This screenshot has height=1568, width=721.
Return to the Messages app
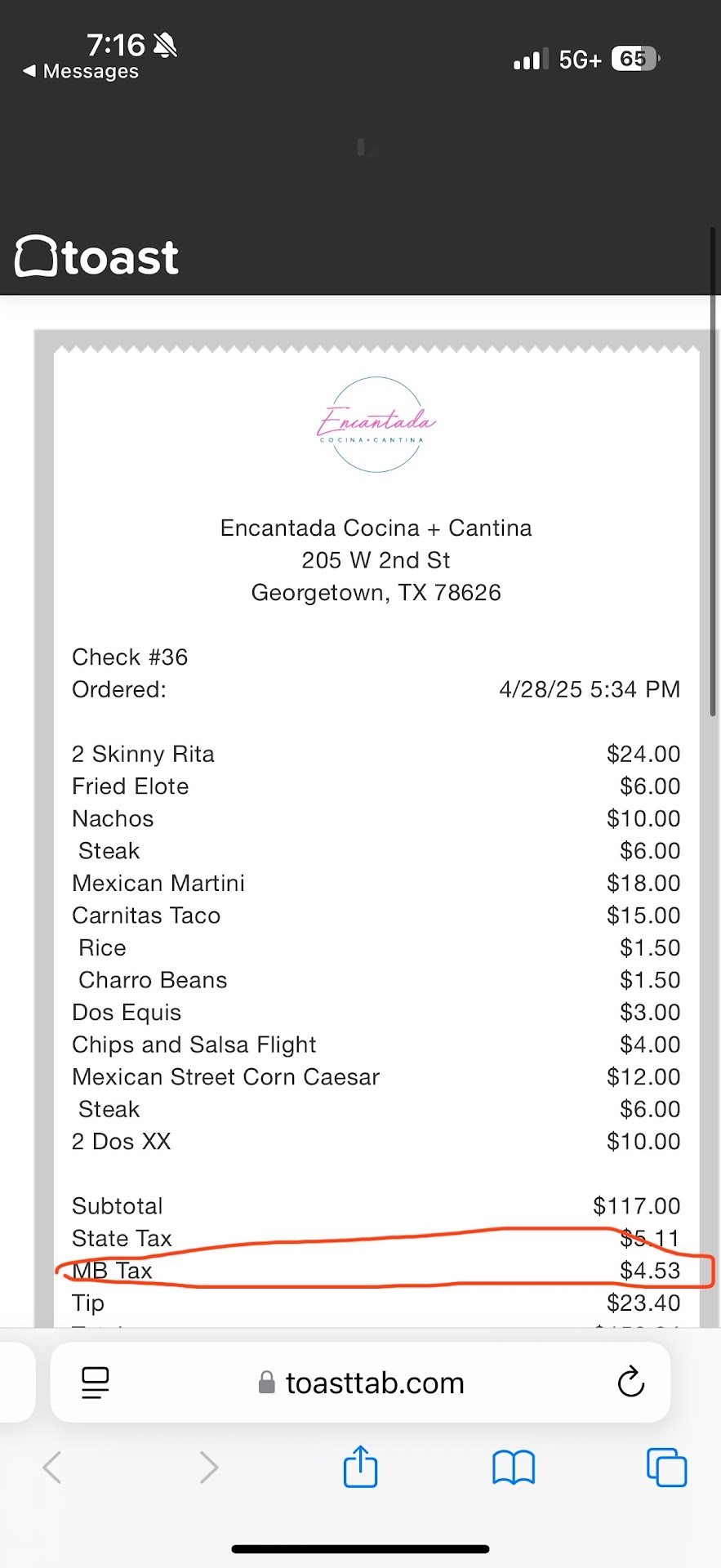click(80, 72)
